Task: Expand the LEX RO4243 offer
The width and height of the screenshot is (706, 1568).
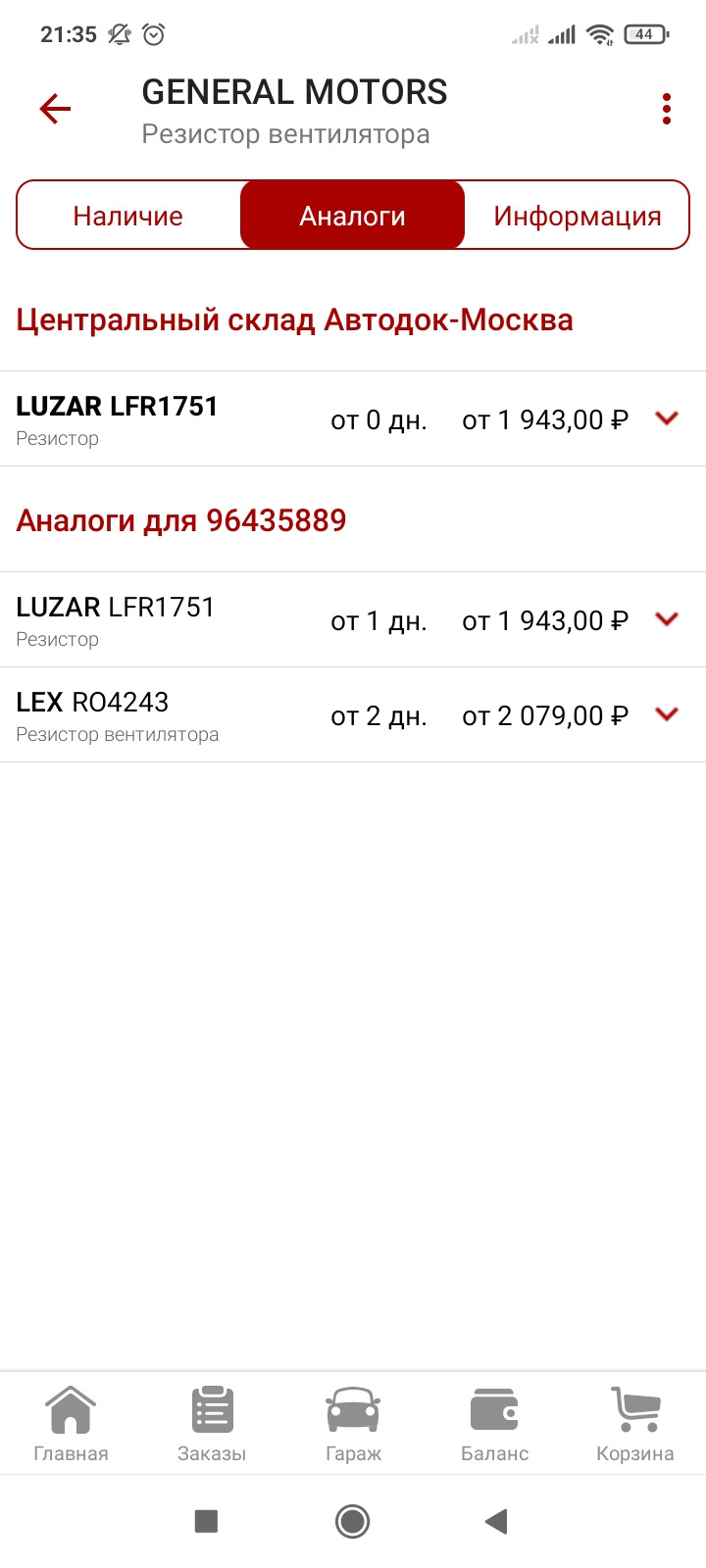Action: (667, 714)
